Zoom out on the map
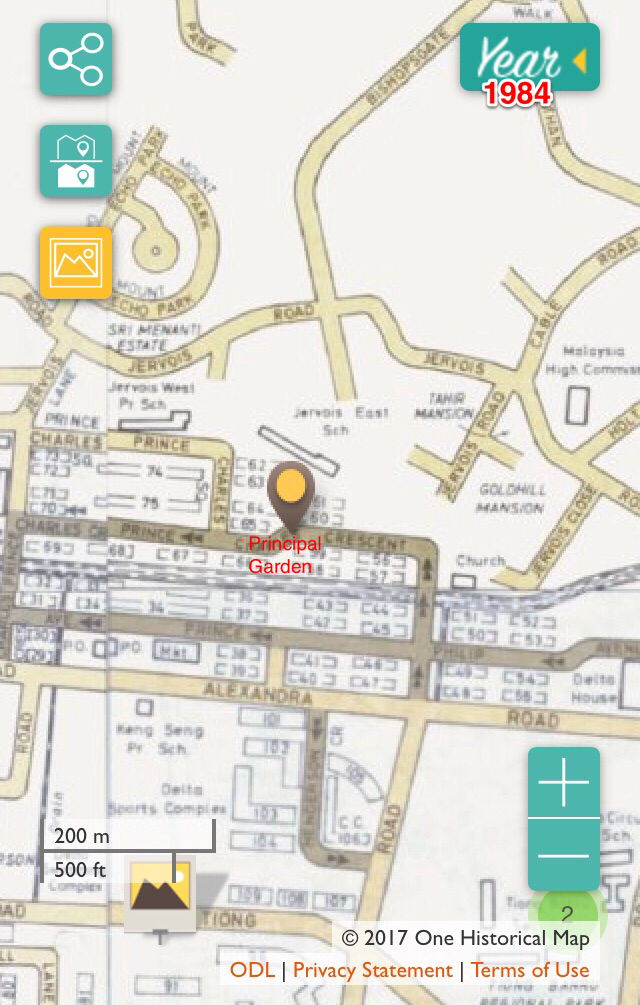This screenshot has width=640, height=1005. click(x=564, y=855)
